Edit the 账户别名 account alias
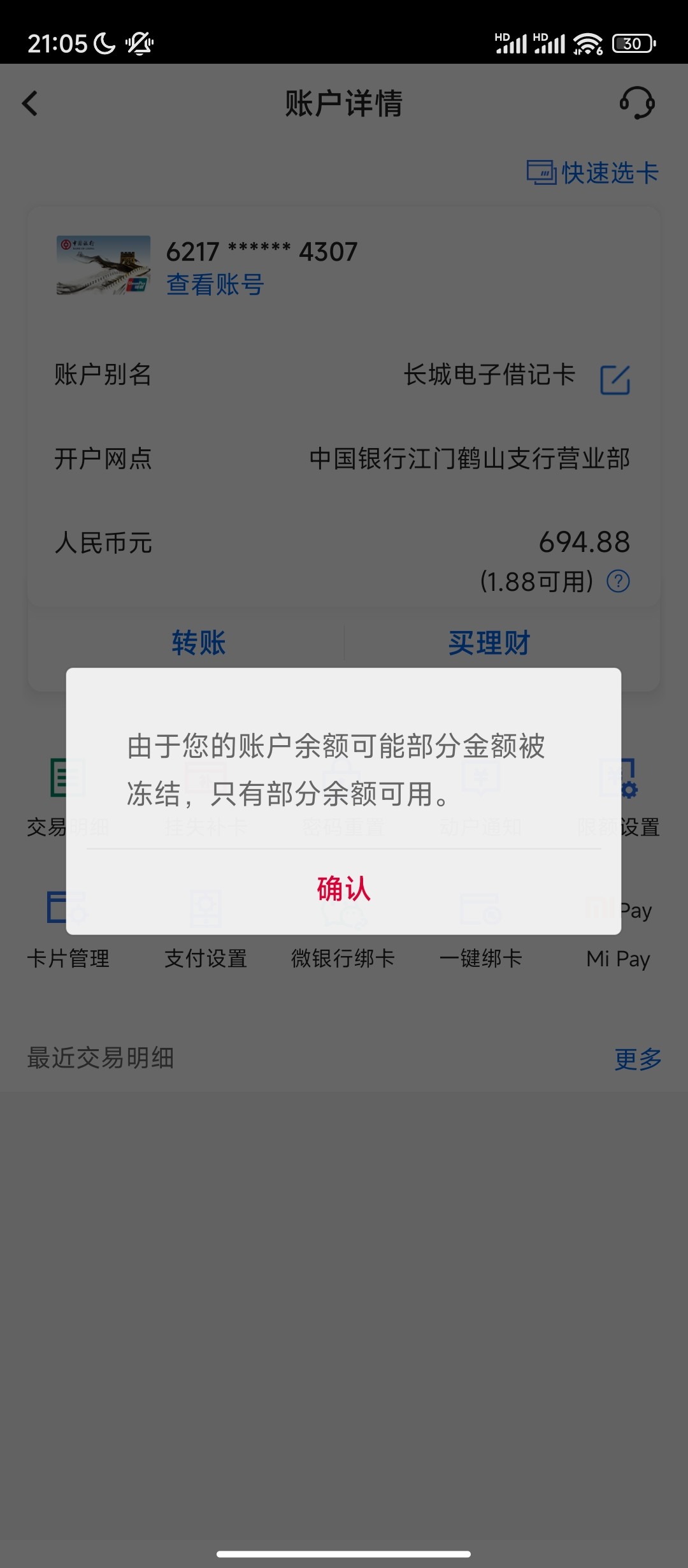This screenshot has width=688, height=1568. tap(615, 379)
